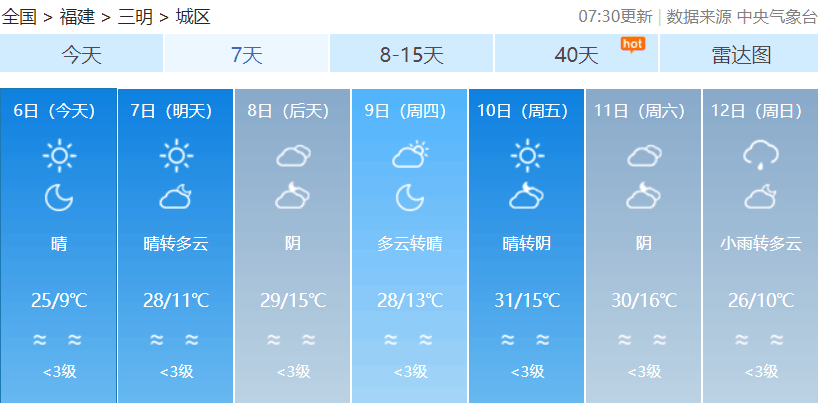The image size is (818, 403).
Task: Select the 6日（今天） forecast card
Action: point(59,245)
